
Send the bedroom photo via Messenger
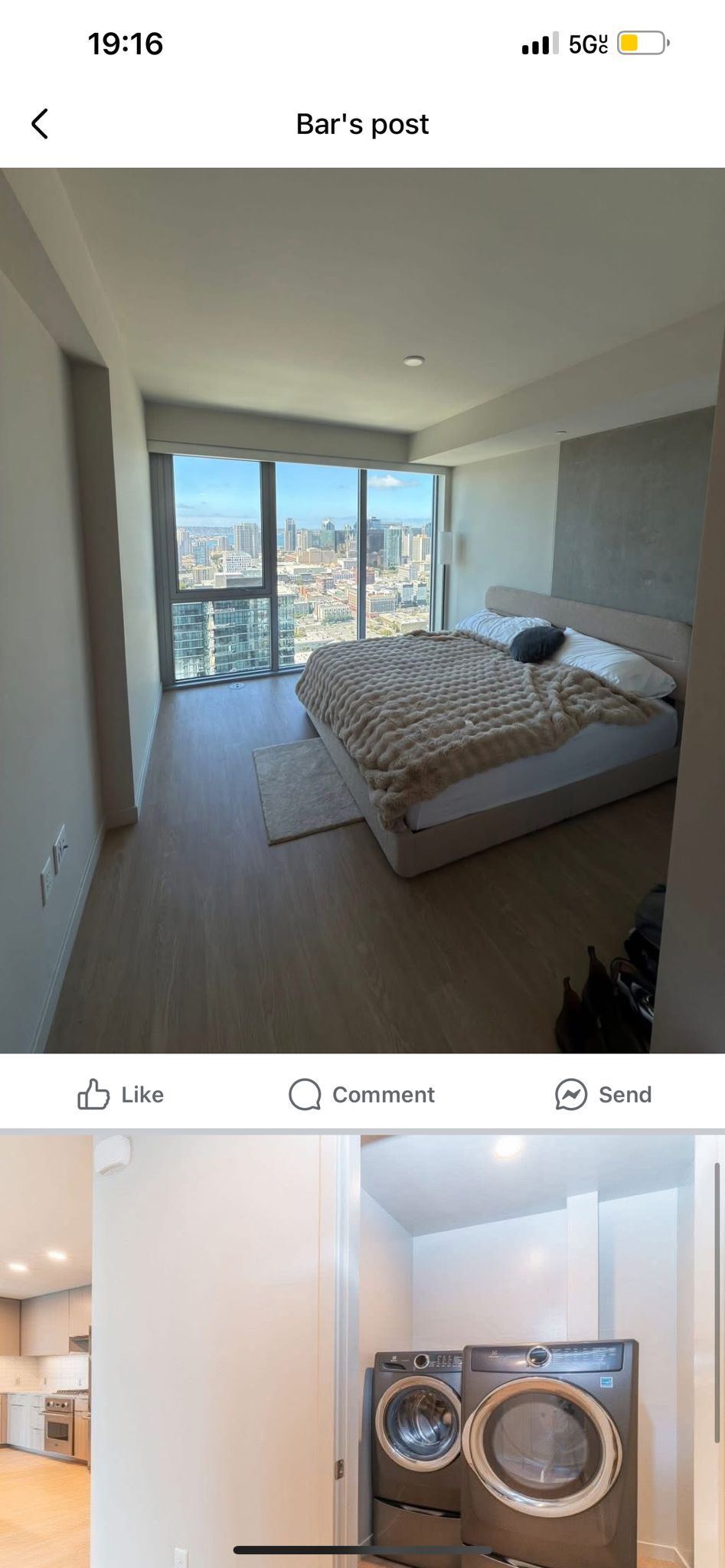click(x=603, y=1095)
